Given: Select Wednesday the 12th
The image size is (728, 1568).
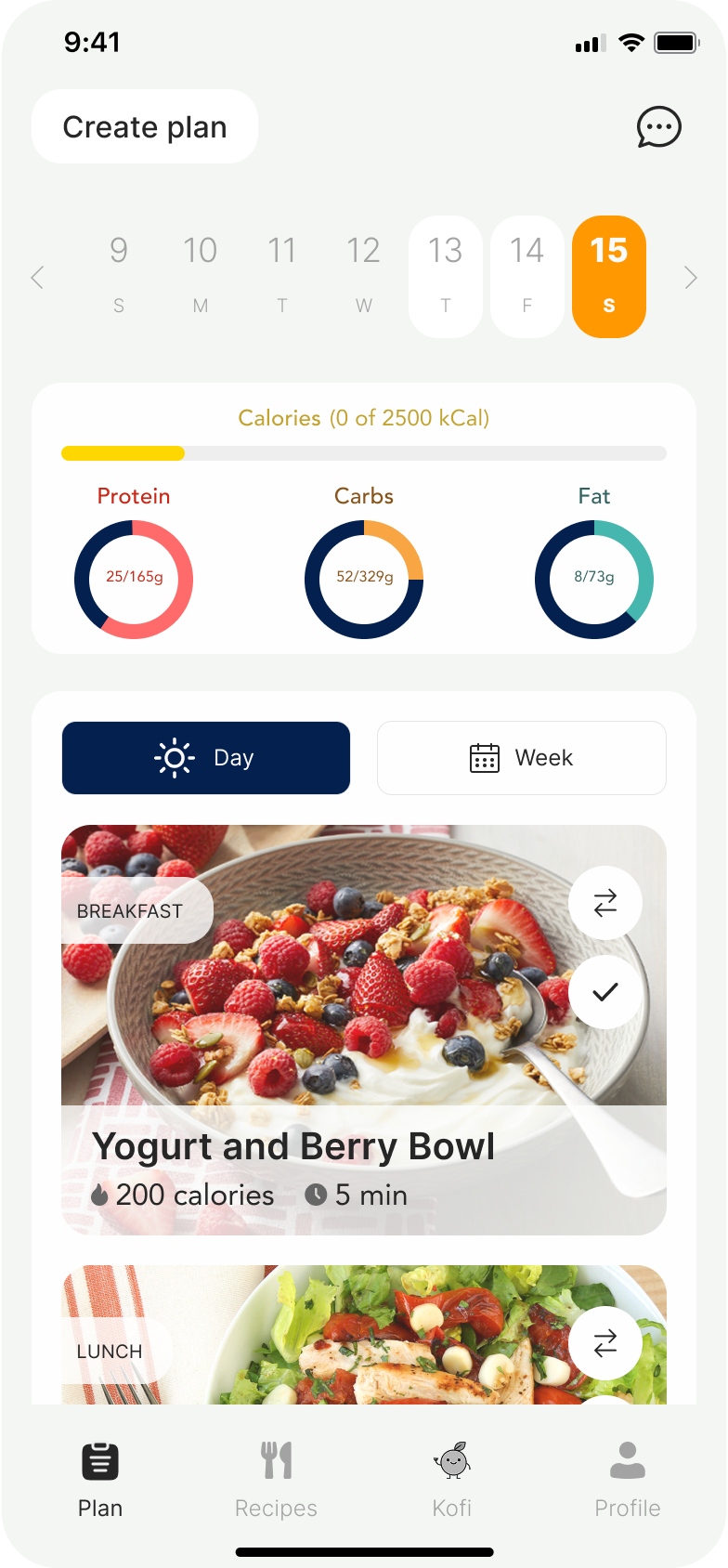Looking at the screenshot, I should coord(363,276).
